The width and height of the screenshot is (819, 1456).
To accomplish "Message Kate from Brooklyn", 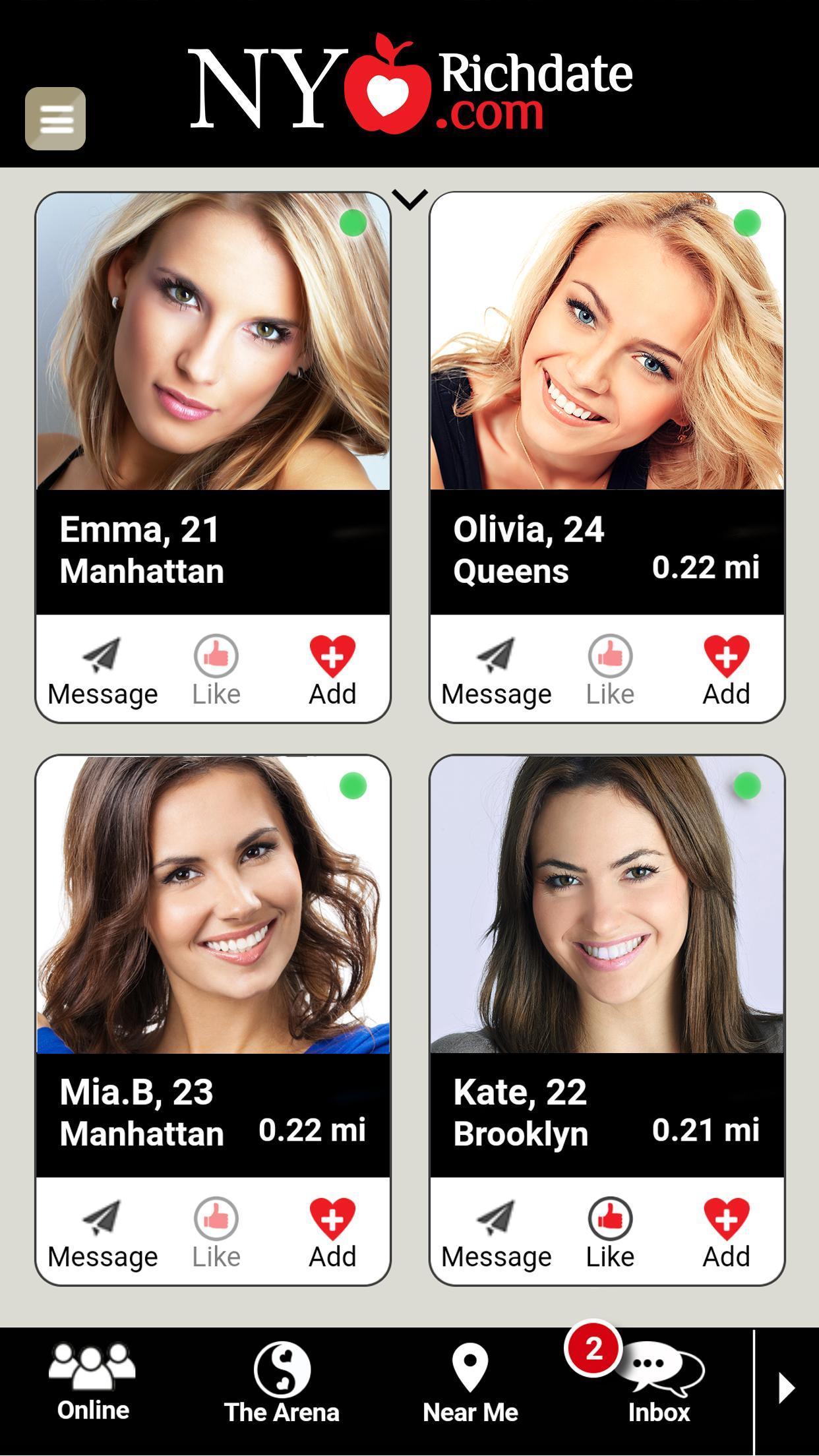I will 496,1225.
